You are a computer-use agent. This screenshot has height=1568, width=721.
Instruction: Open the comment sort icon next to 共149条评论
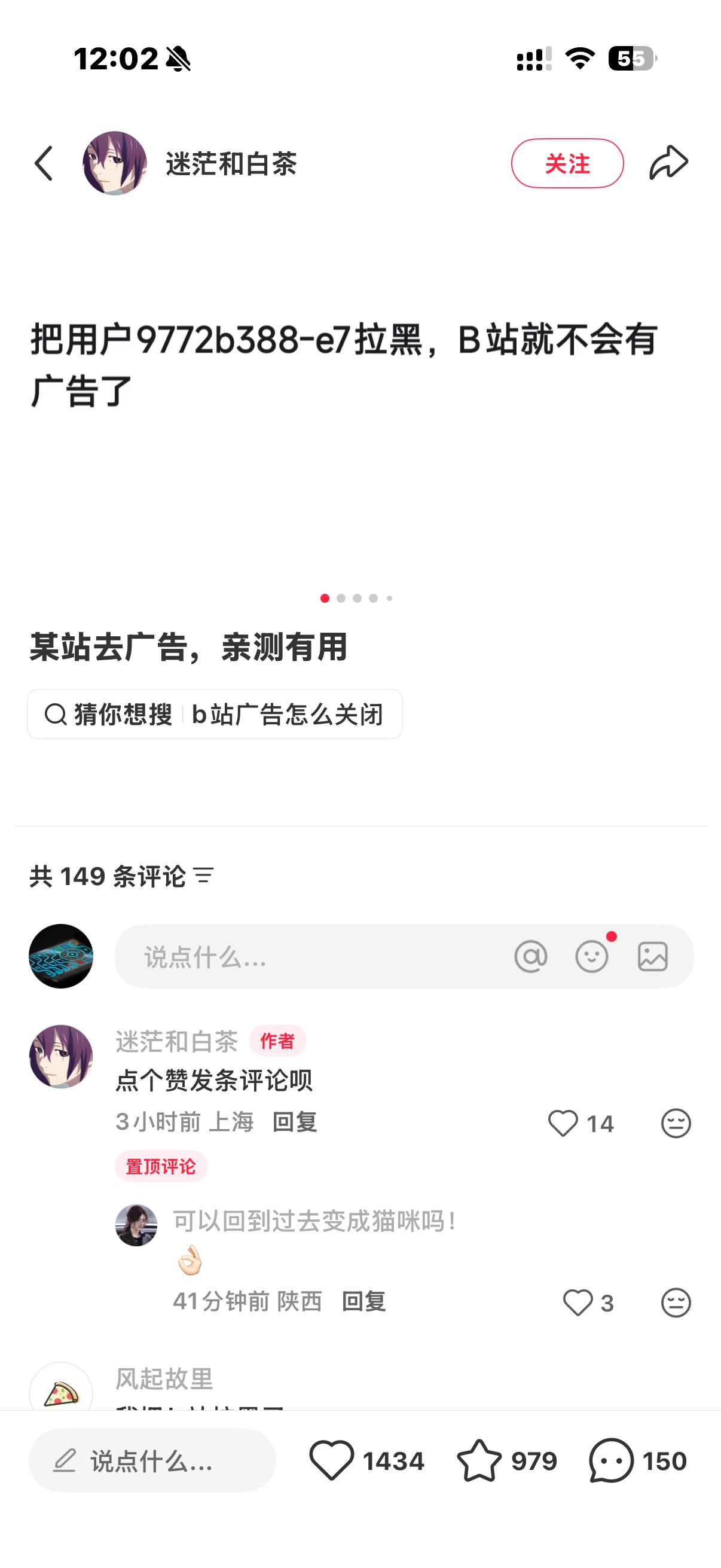(203, 875)
